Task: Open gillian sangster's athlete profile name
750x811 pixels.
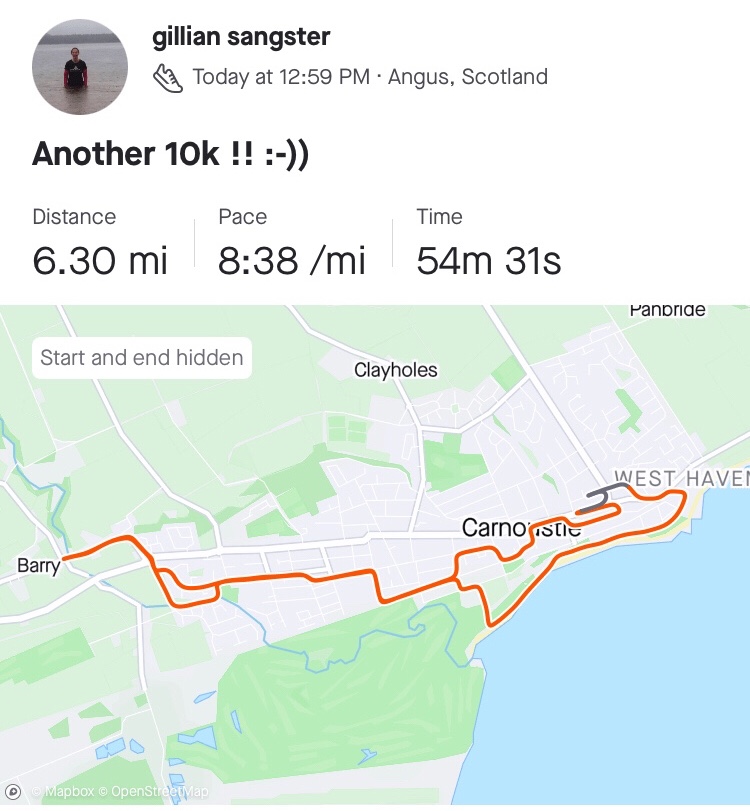Action: tap(241, 38)
